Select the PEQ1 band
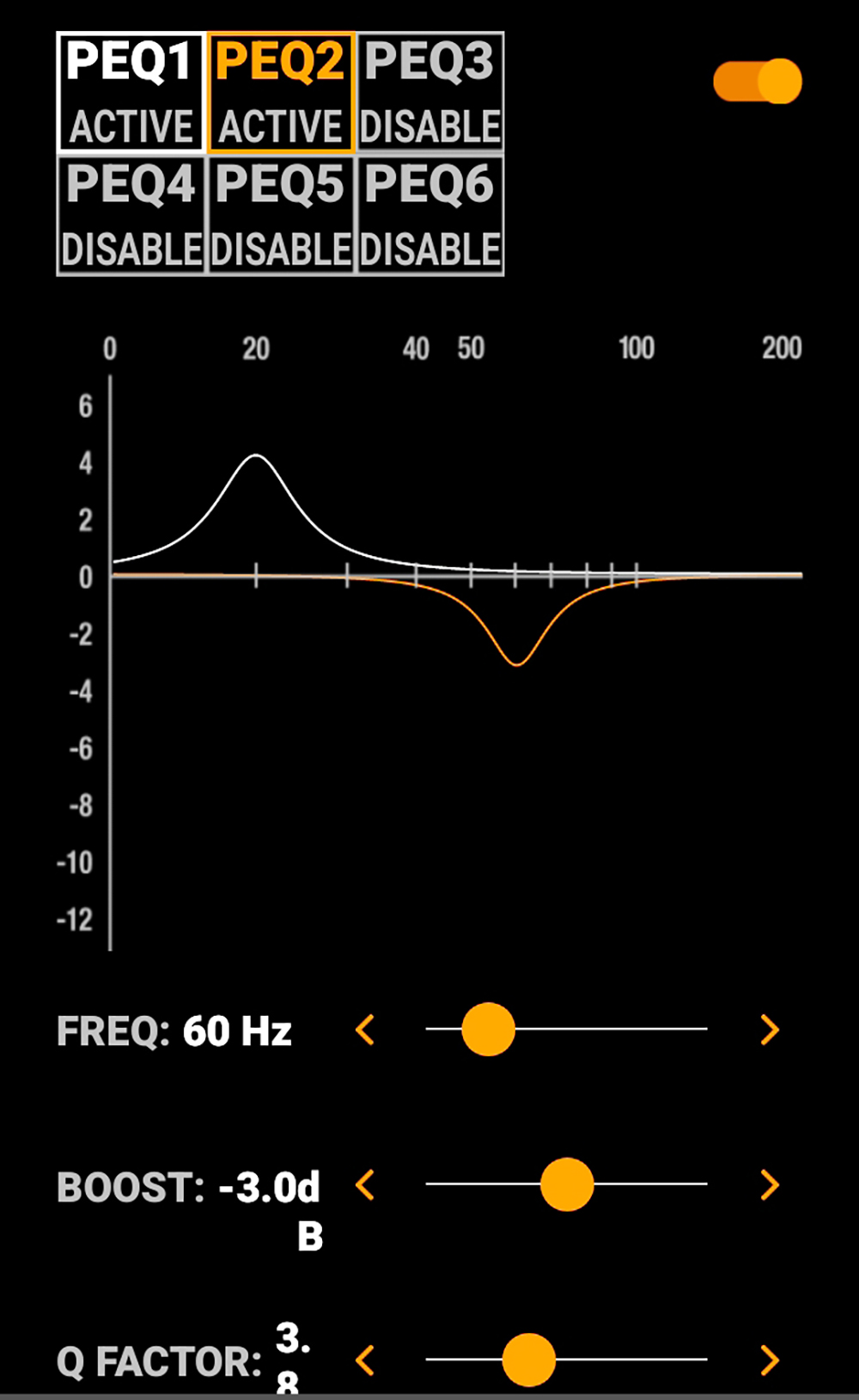The width and height of the screenshot is (859, 1400). [x=131, y=93]
